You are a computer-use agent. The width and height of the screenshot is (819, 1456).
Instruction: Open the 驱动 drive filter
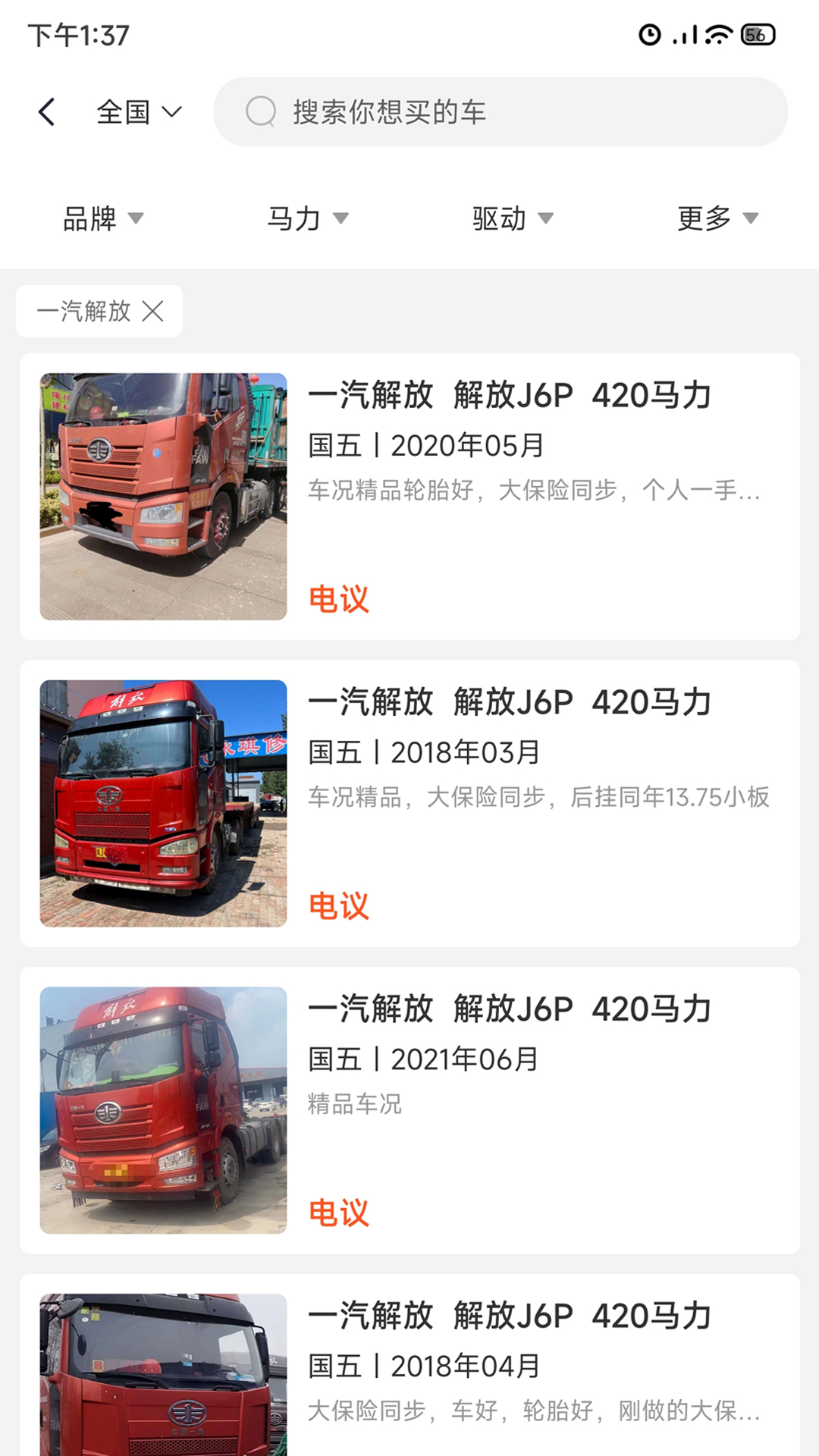(511, 218)
